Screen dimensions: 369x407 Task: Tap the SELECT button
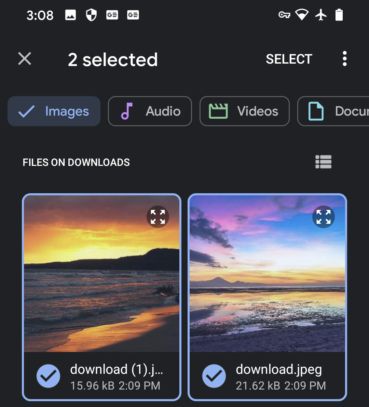click(x=289, y=59)
